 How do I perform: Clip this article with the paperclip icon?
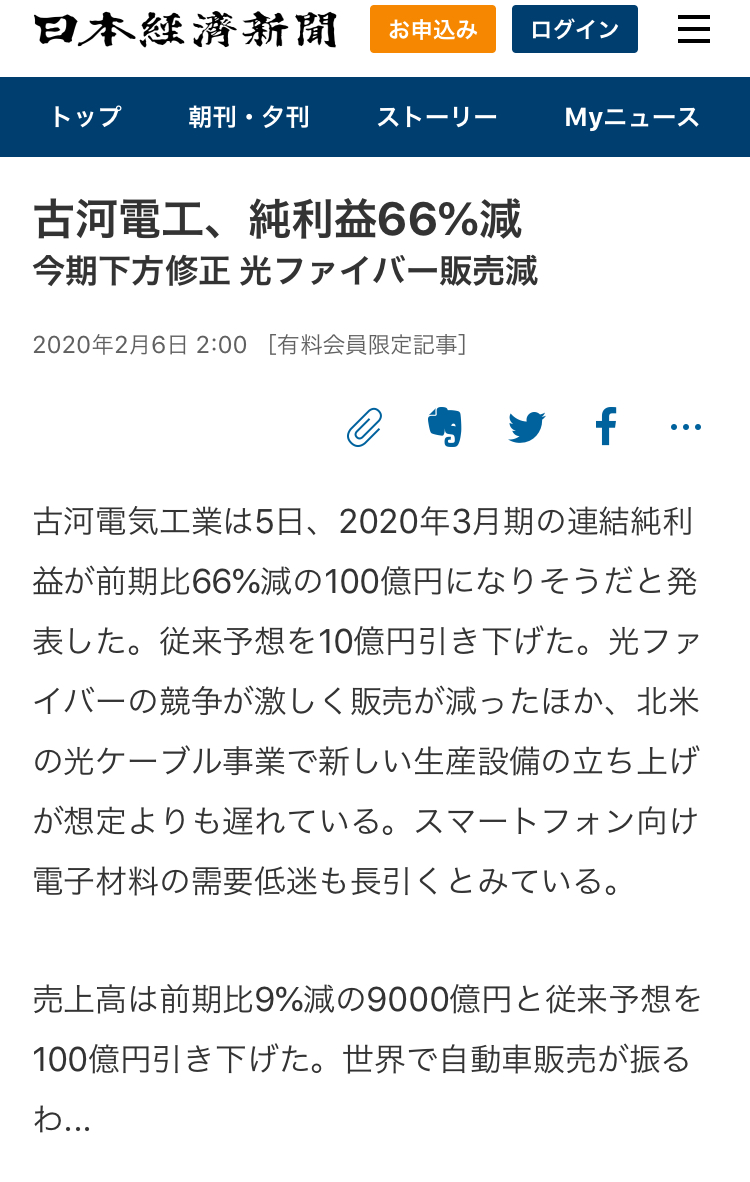[365, 427]
